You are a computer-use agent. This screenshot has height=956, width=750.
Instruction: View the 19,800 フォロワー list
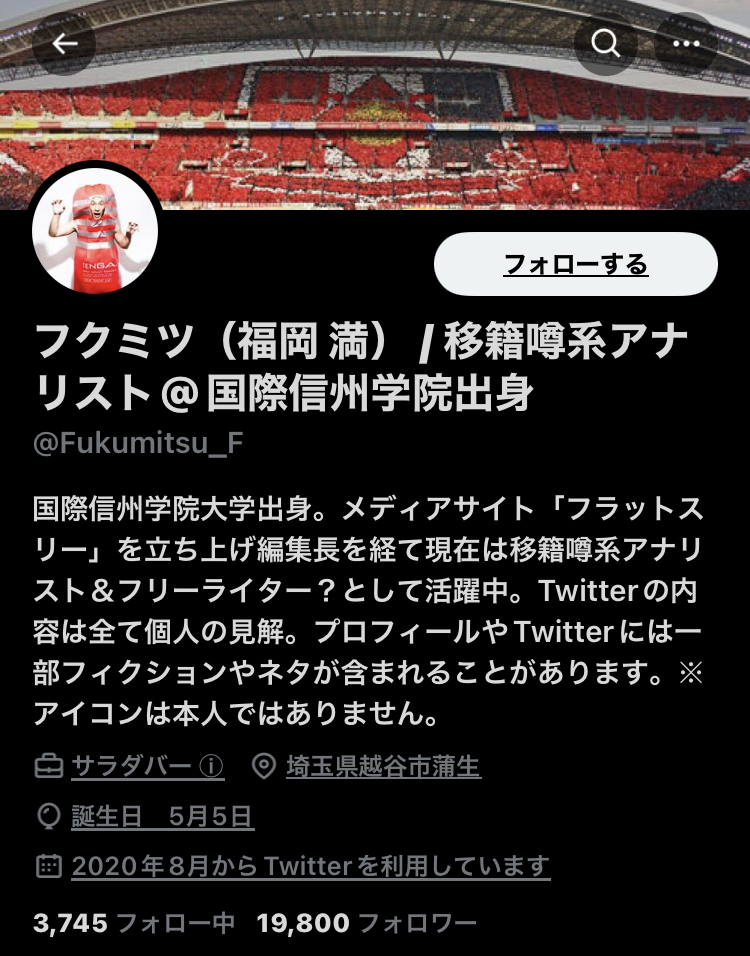tap(366, 922)
